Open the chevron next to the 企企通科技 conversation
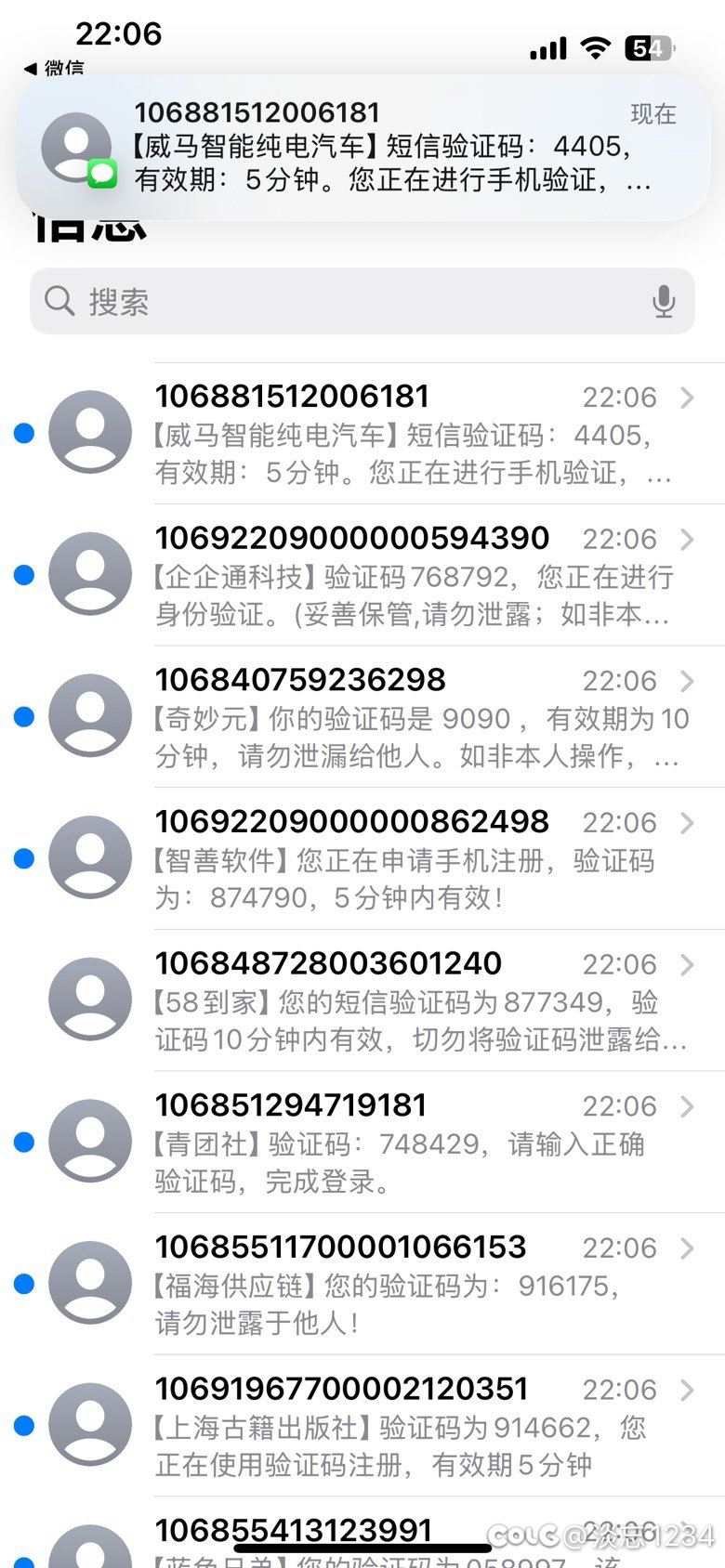Viewport: 725px width, 1568px height. click(x=688, y=540)
